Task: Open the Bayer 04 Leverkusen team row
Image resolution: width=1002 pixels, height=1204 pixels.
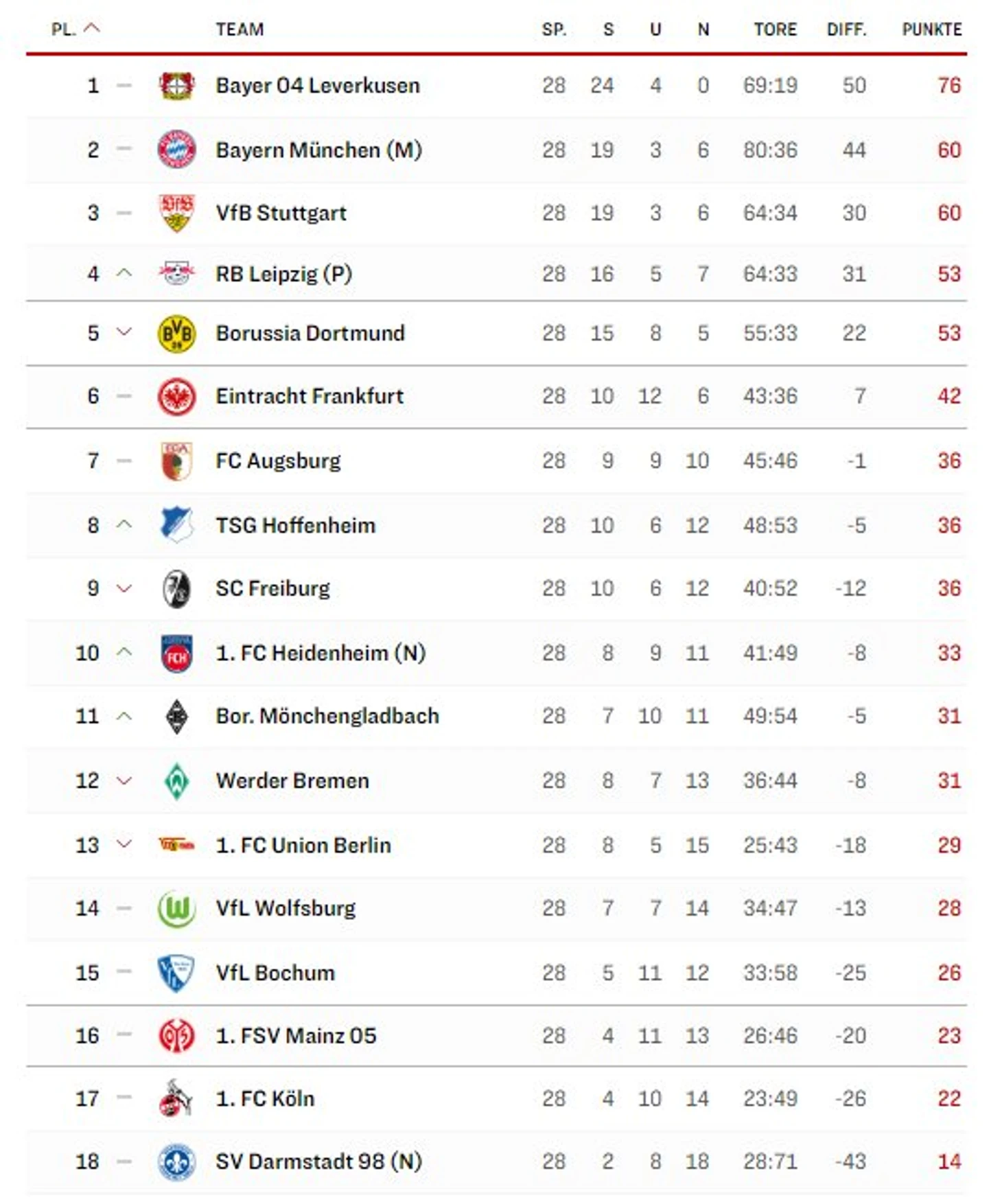Action: click(x=317, y=86)
